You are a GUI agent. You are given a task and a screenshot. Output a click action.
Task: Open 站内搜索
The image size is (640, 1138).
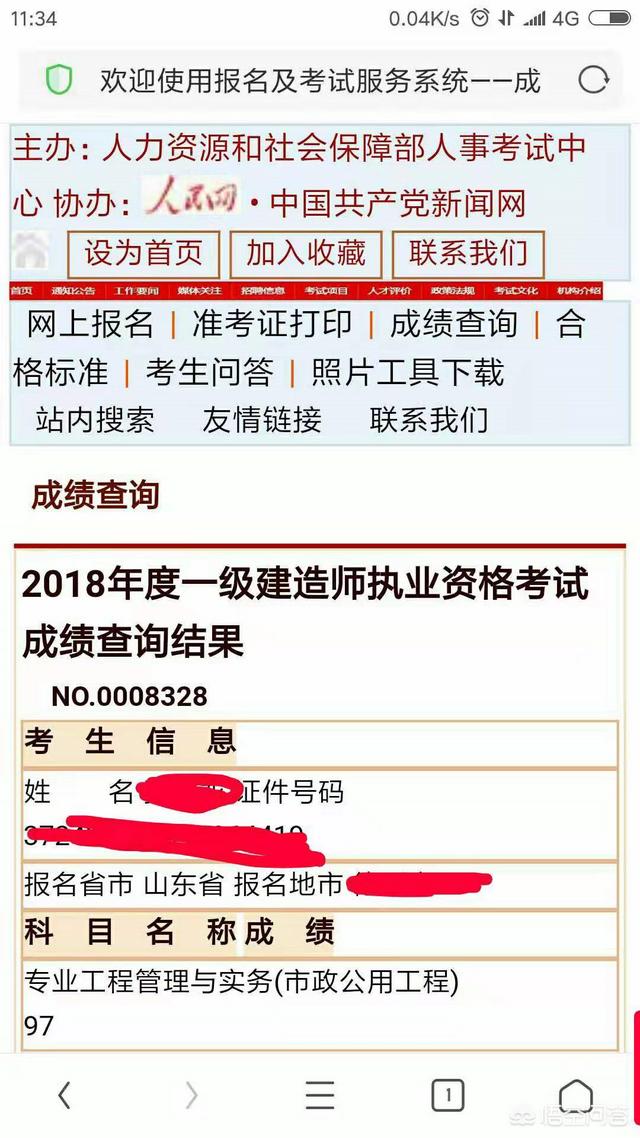click(x=95, y=419)
